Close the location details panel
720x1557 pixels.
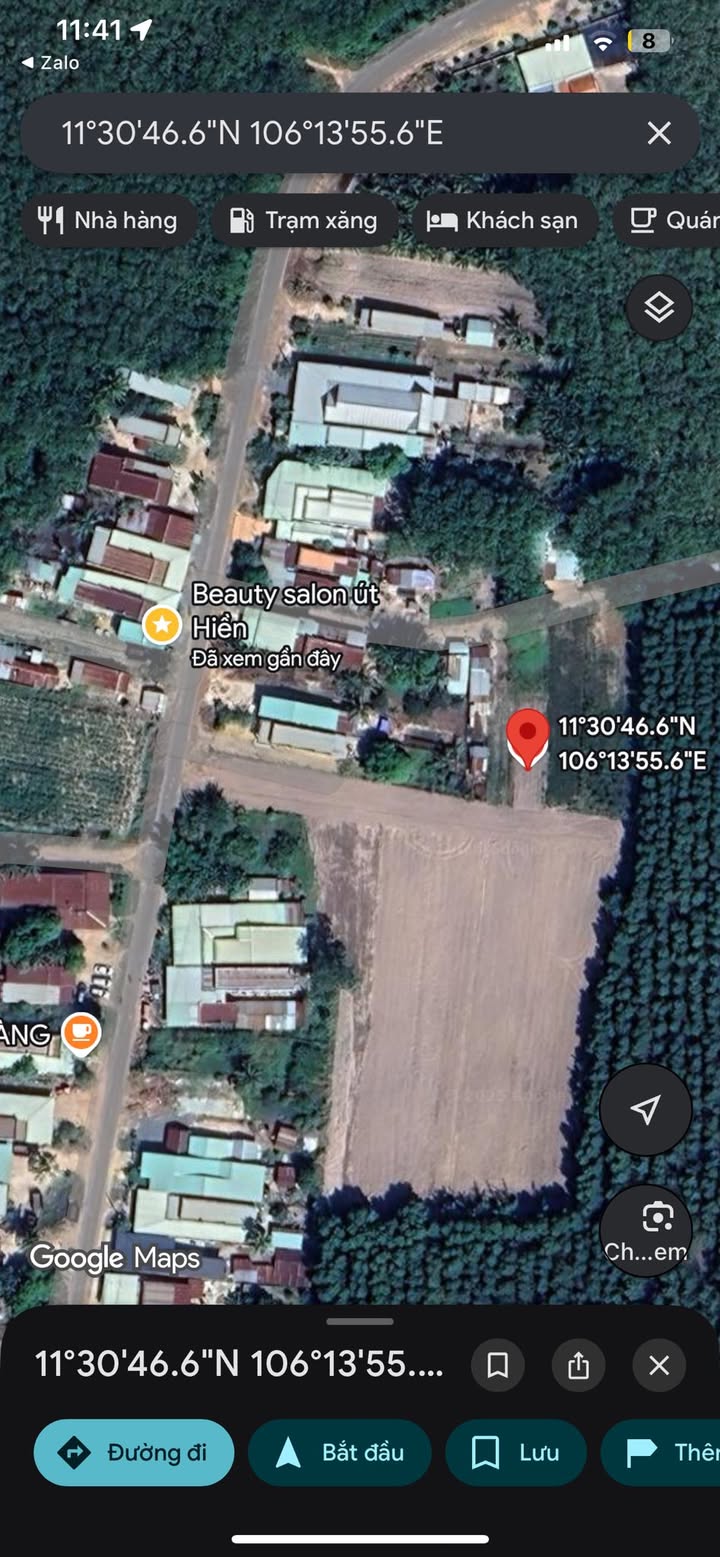(x=658, y=1365)
